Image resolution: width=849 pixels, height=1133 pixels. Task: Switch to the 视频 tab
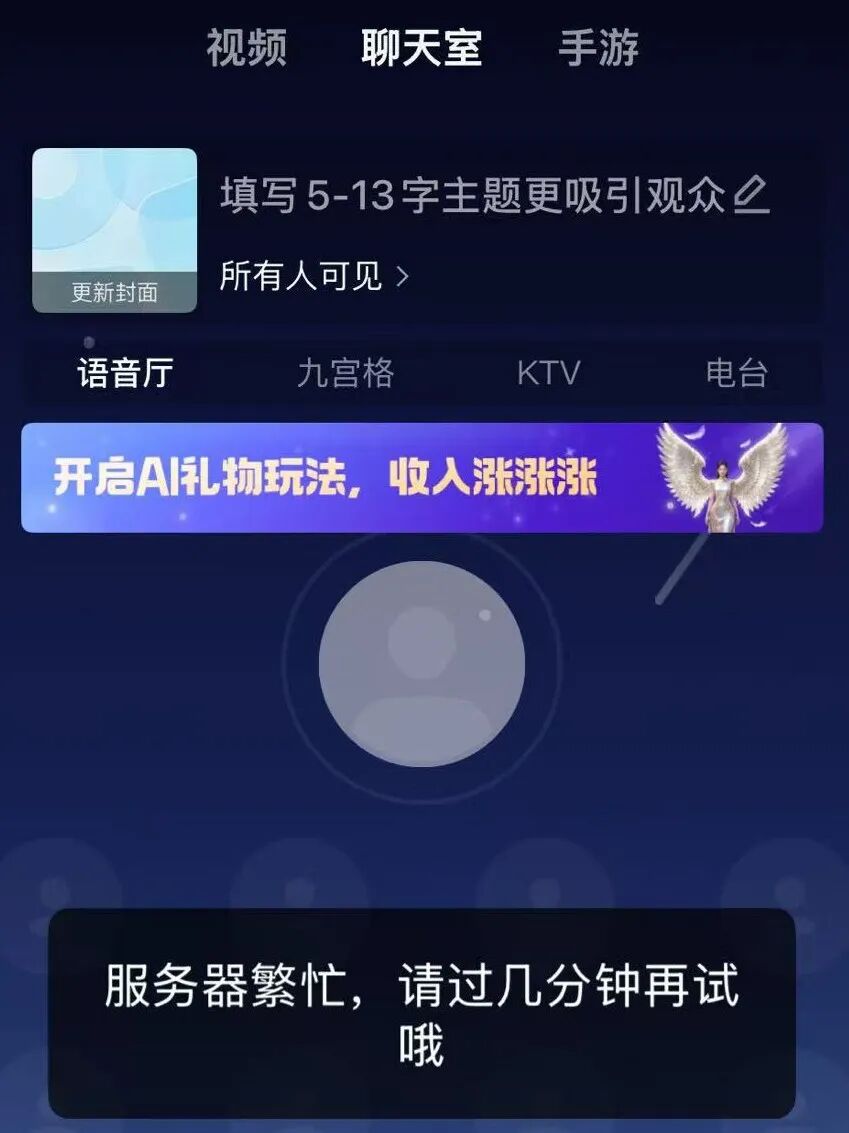tap(246, 49)
